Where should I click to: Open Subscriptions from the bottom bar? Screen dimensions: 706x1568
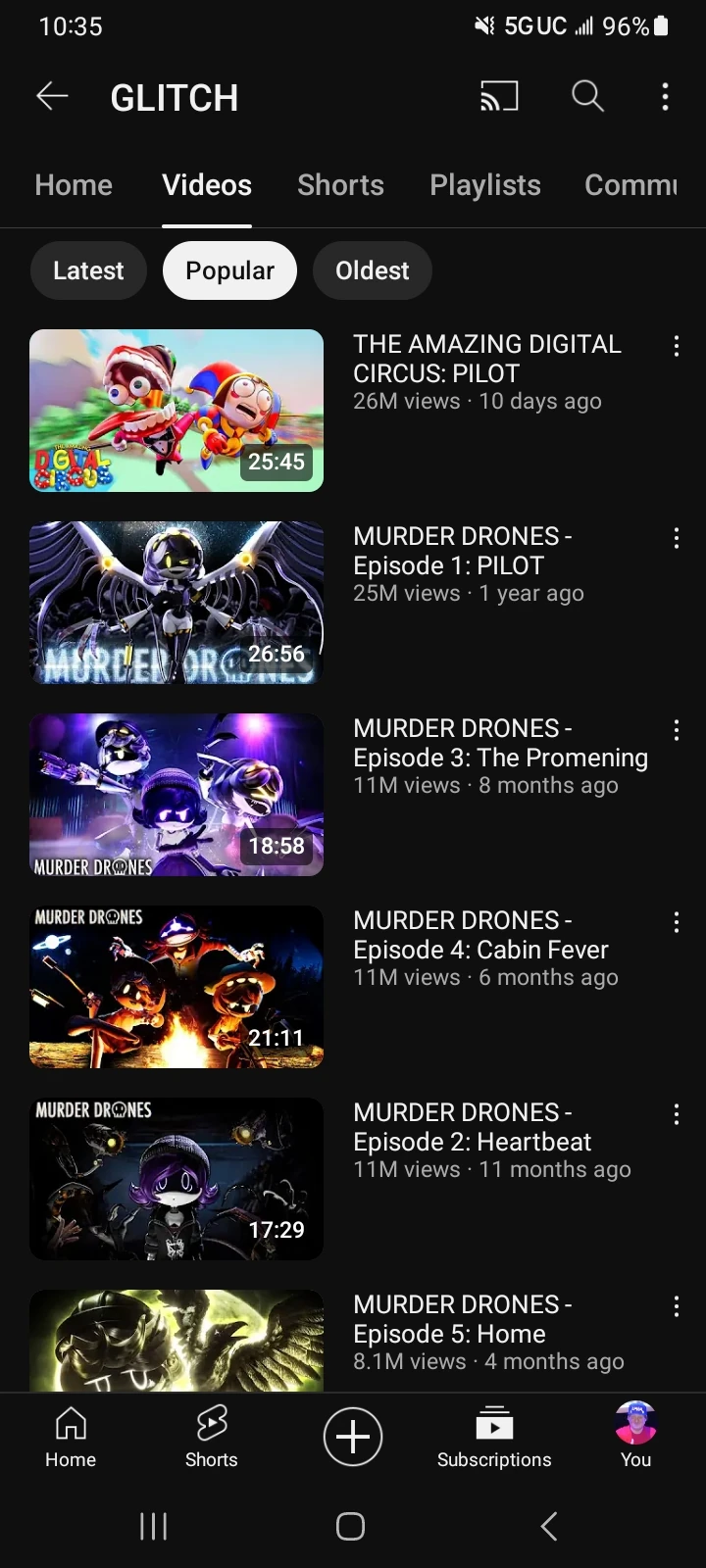click(x=494, y=1437)
